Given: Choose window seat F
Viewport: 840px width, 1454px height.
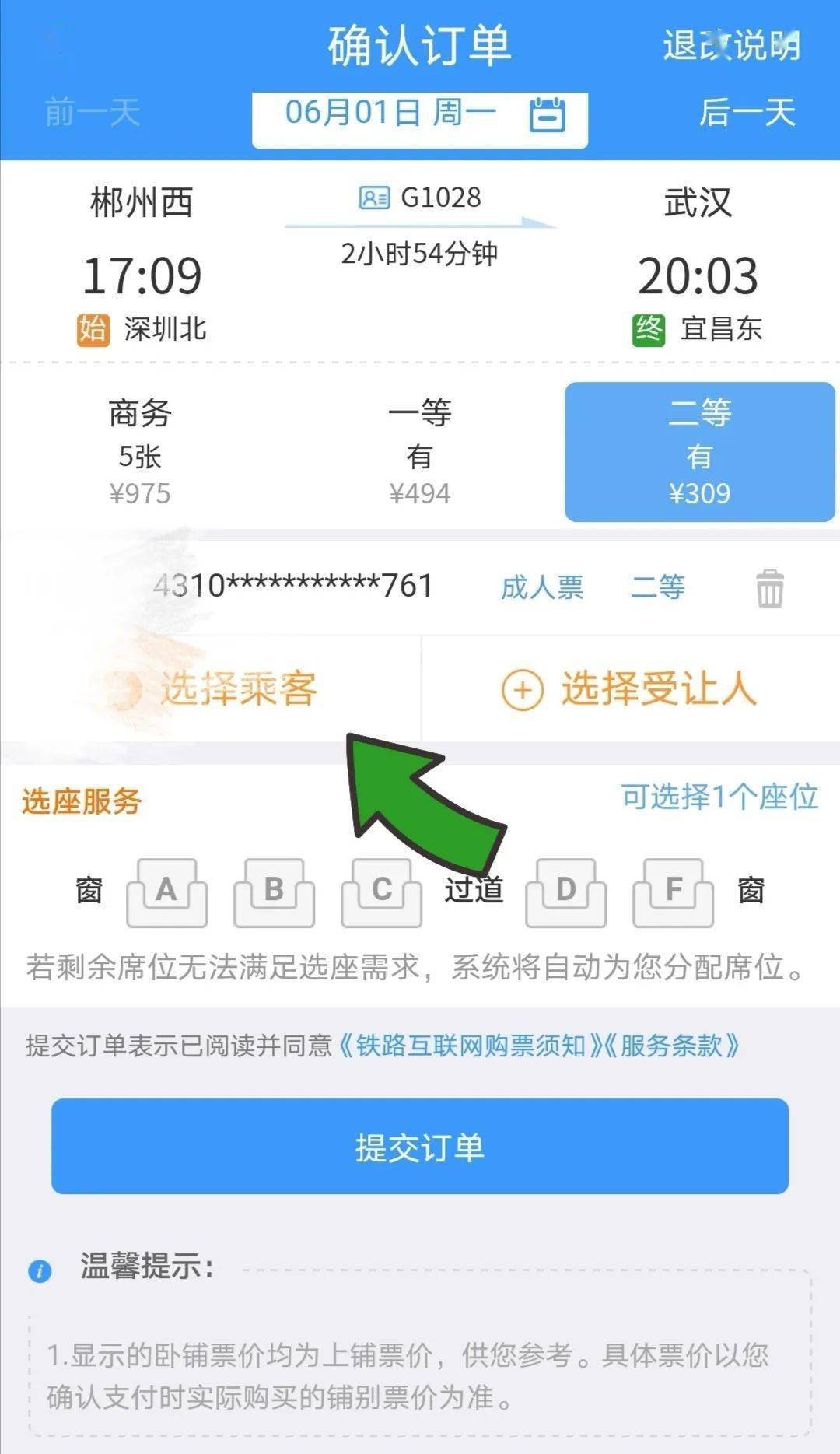Looking at the screenshot, I should 673,893.
